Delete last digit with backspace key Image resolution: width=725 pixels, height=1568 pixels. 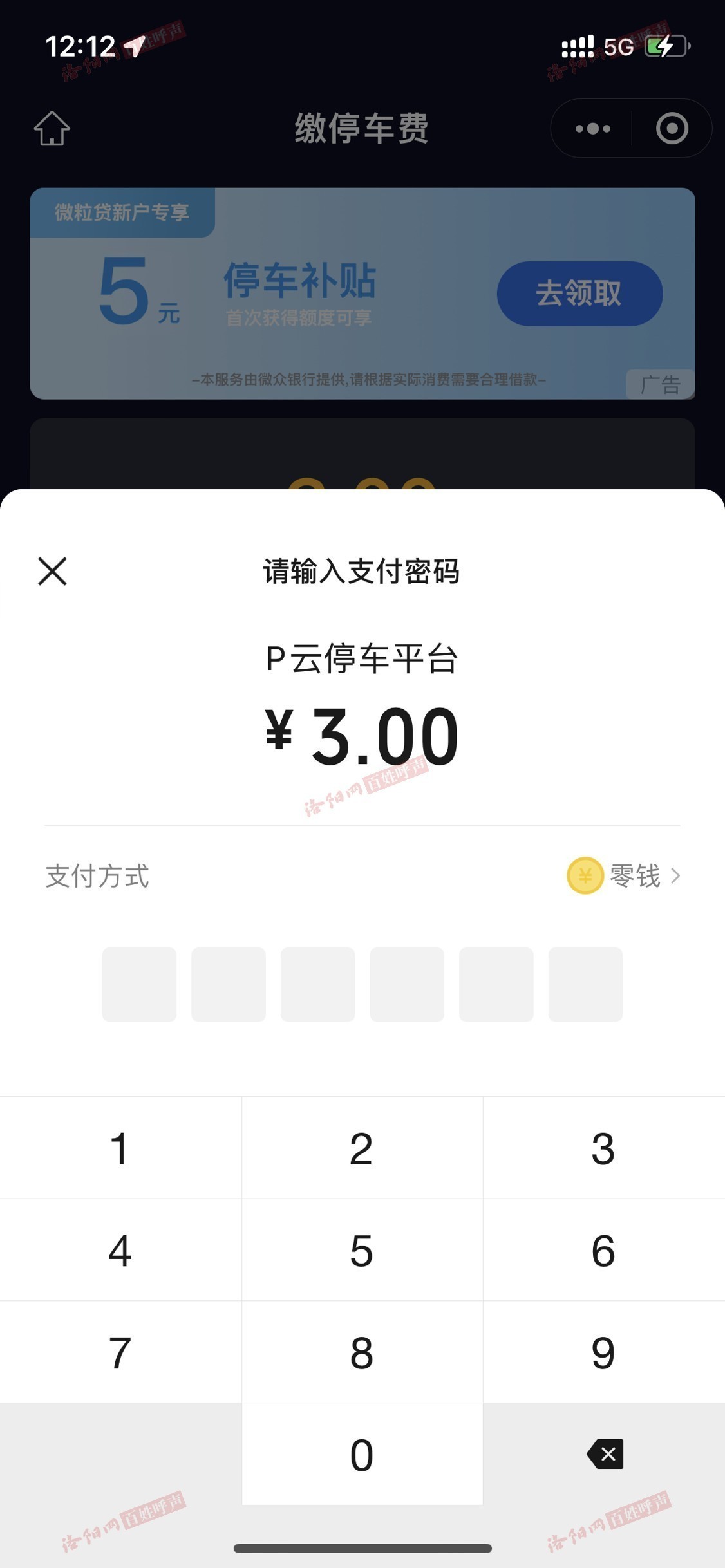click(x=605, y=1454)
